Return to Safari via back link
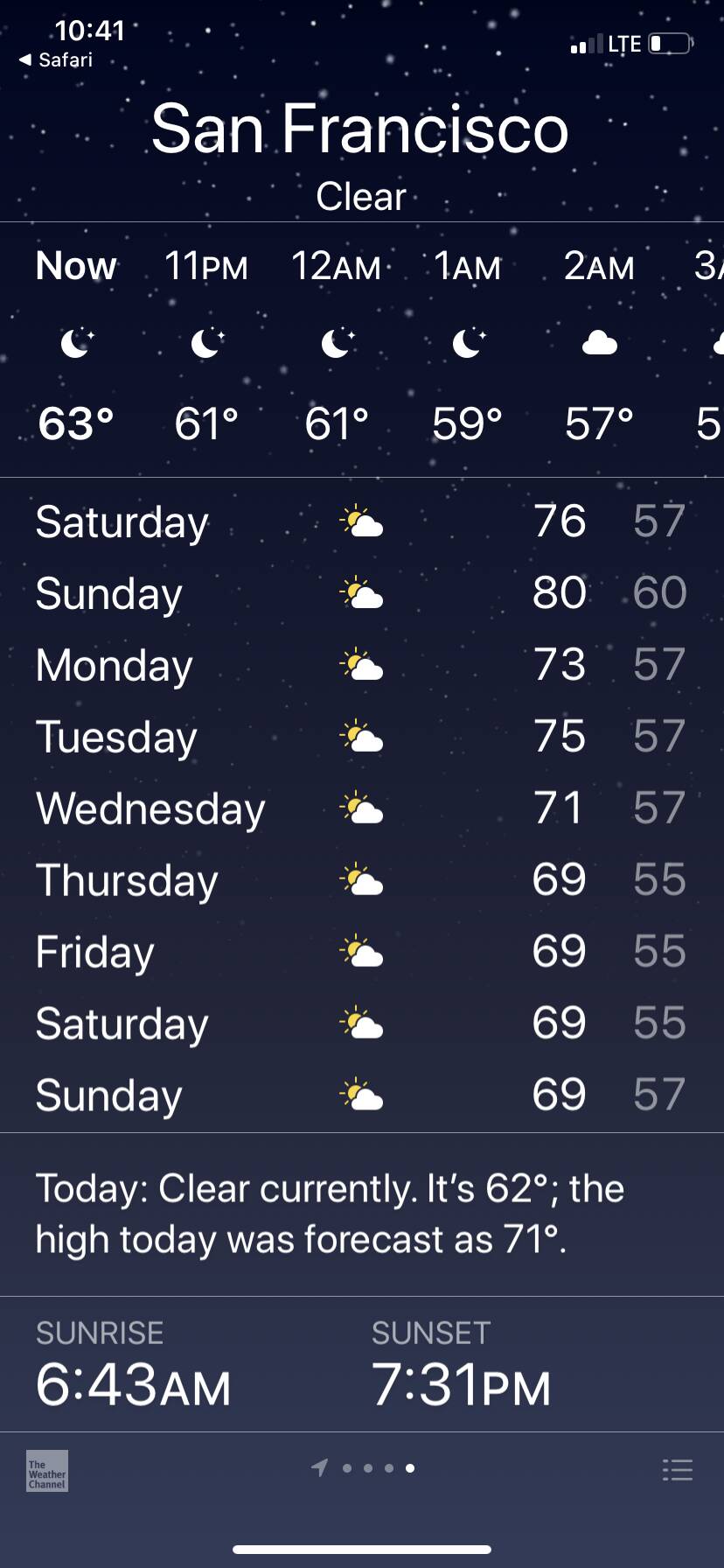 56,60
